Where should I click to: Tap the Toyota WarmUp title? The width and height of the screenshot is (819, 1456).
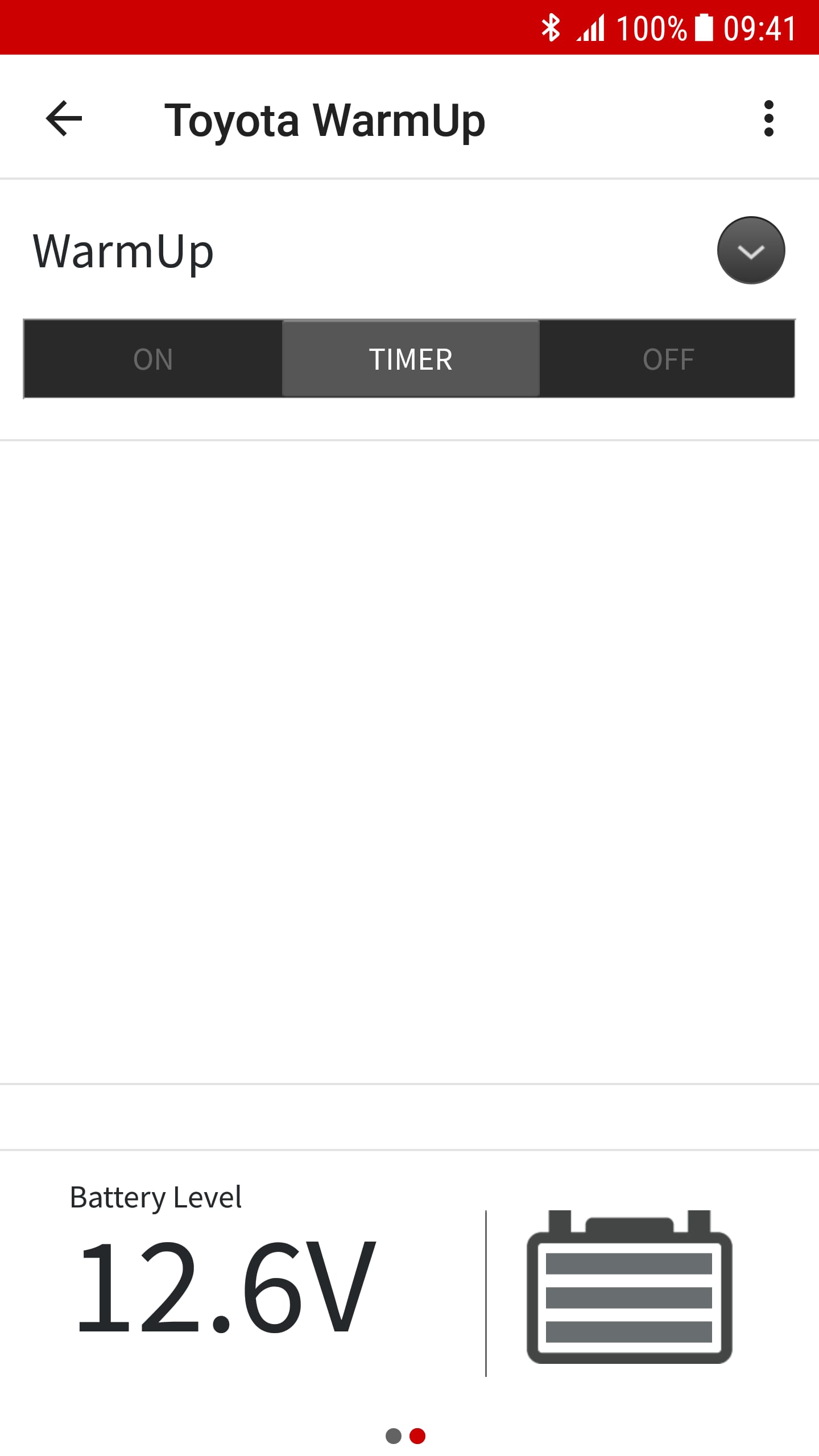(326, 119)
